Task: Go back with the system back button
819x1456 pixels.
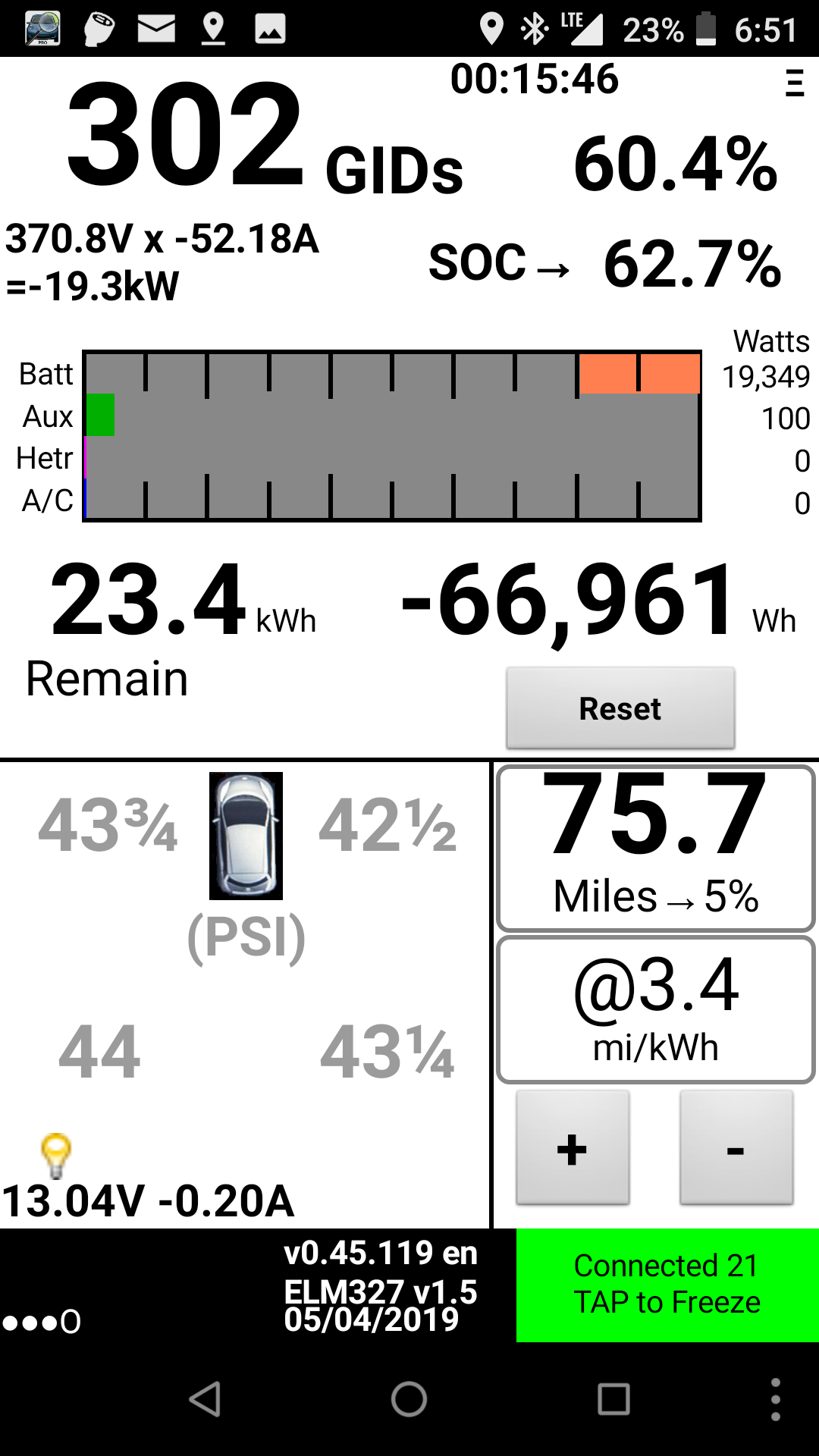Action: 205,1399
